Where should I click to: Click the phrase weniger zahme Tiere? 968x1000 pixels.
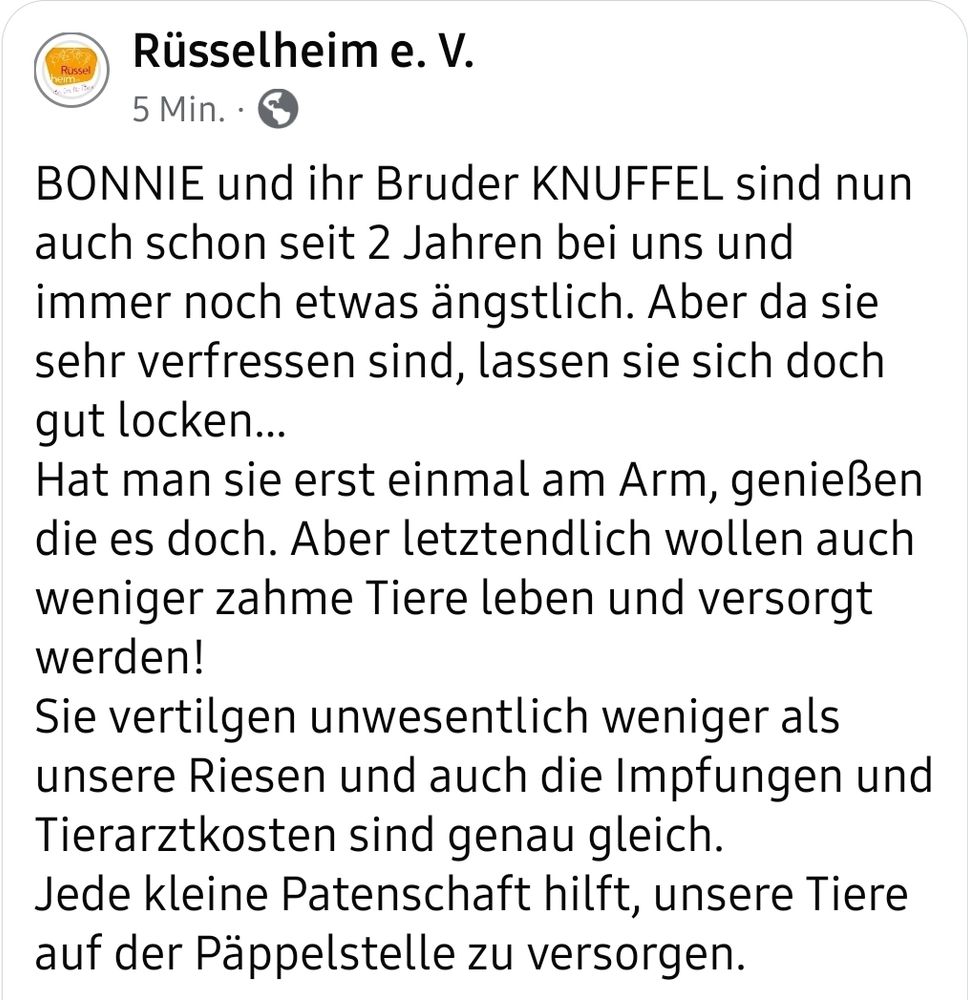[250, 598]
